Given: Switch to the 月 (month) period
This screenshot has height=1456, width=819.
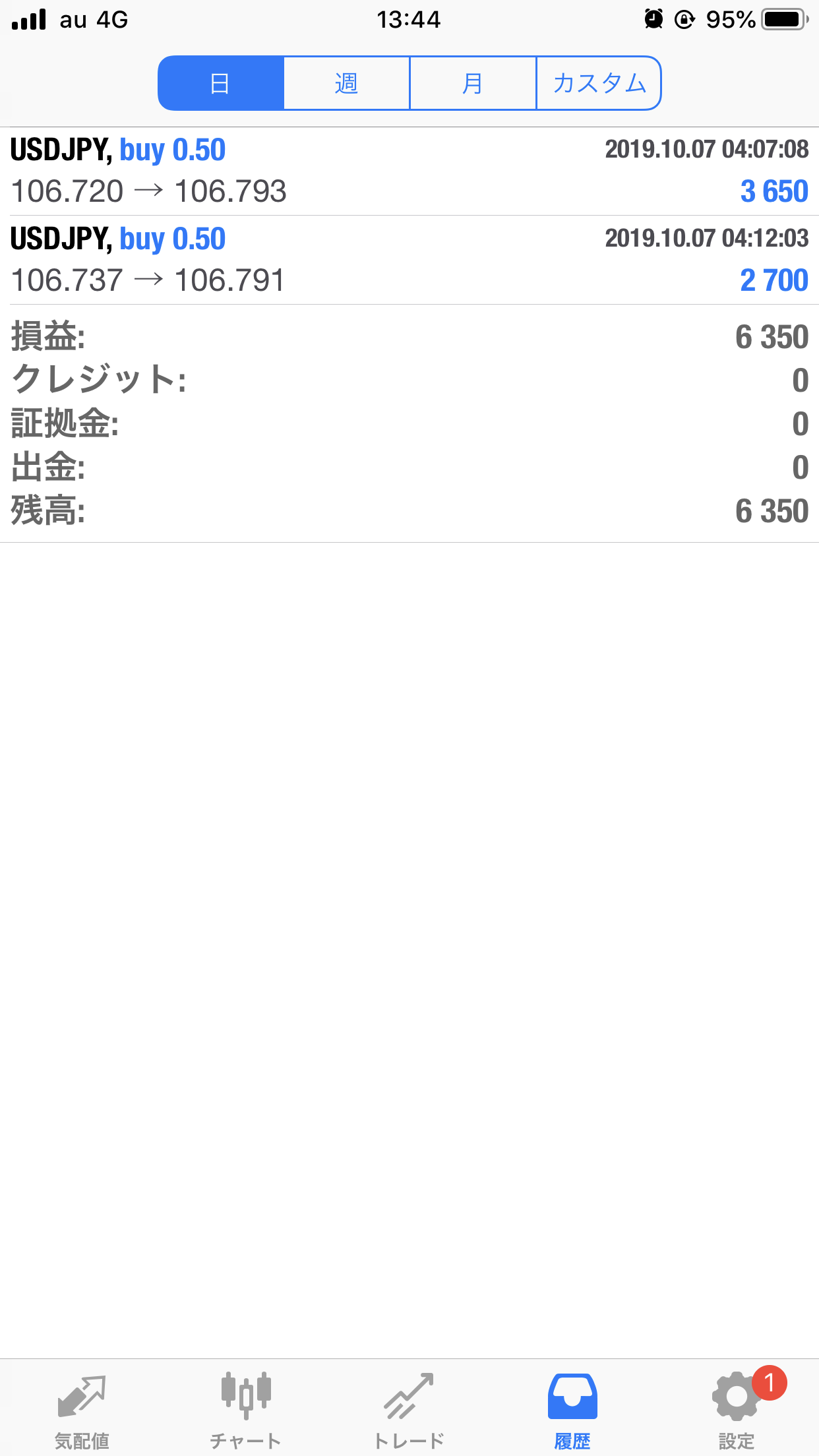Looking at the screenshot, I should point(473,83).
